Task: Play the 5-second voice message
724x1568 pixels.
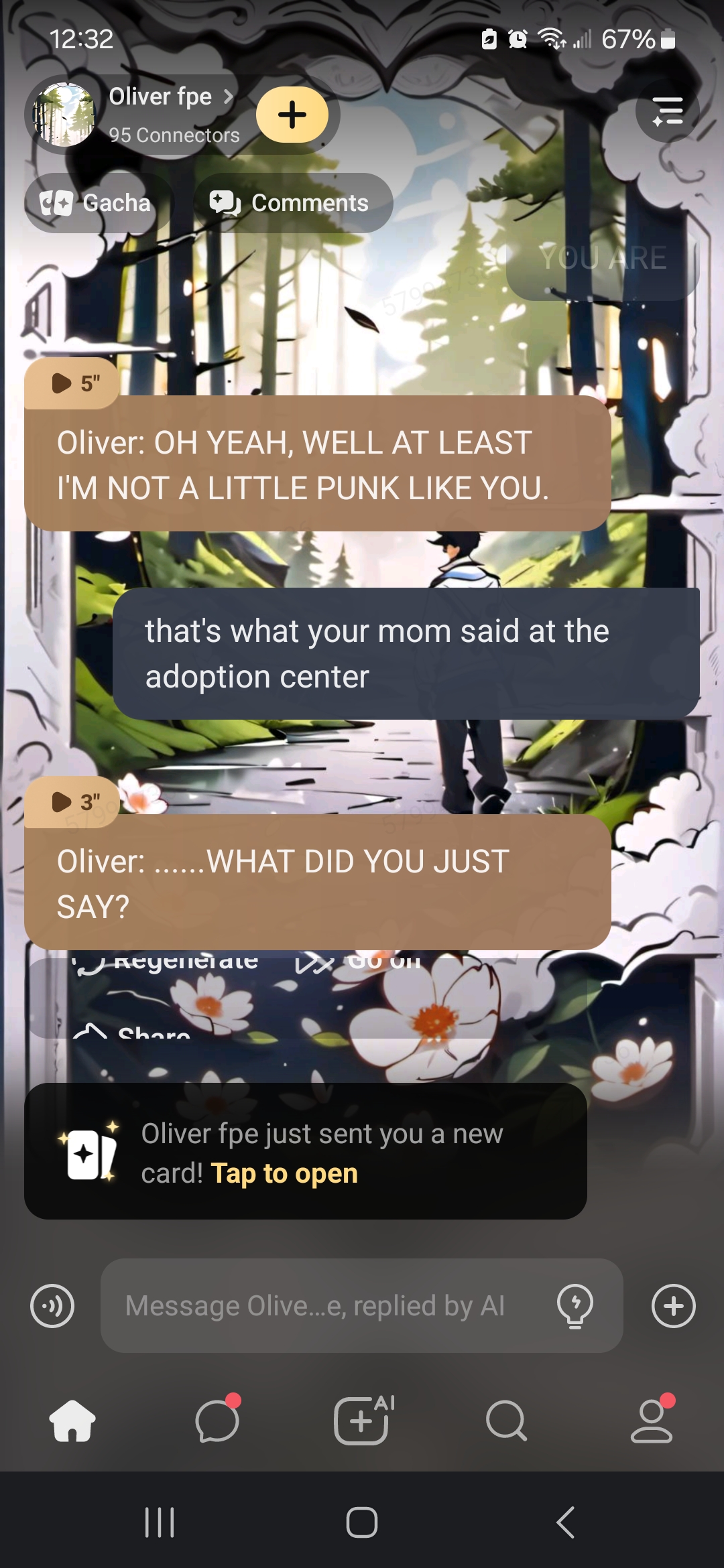Action: pos(72,383)
